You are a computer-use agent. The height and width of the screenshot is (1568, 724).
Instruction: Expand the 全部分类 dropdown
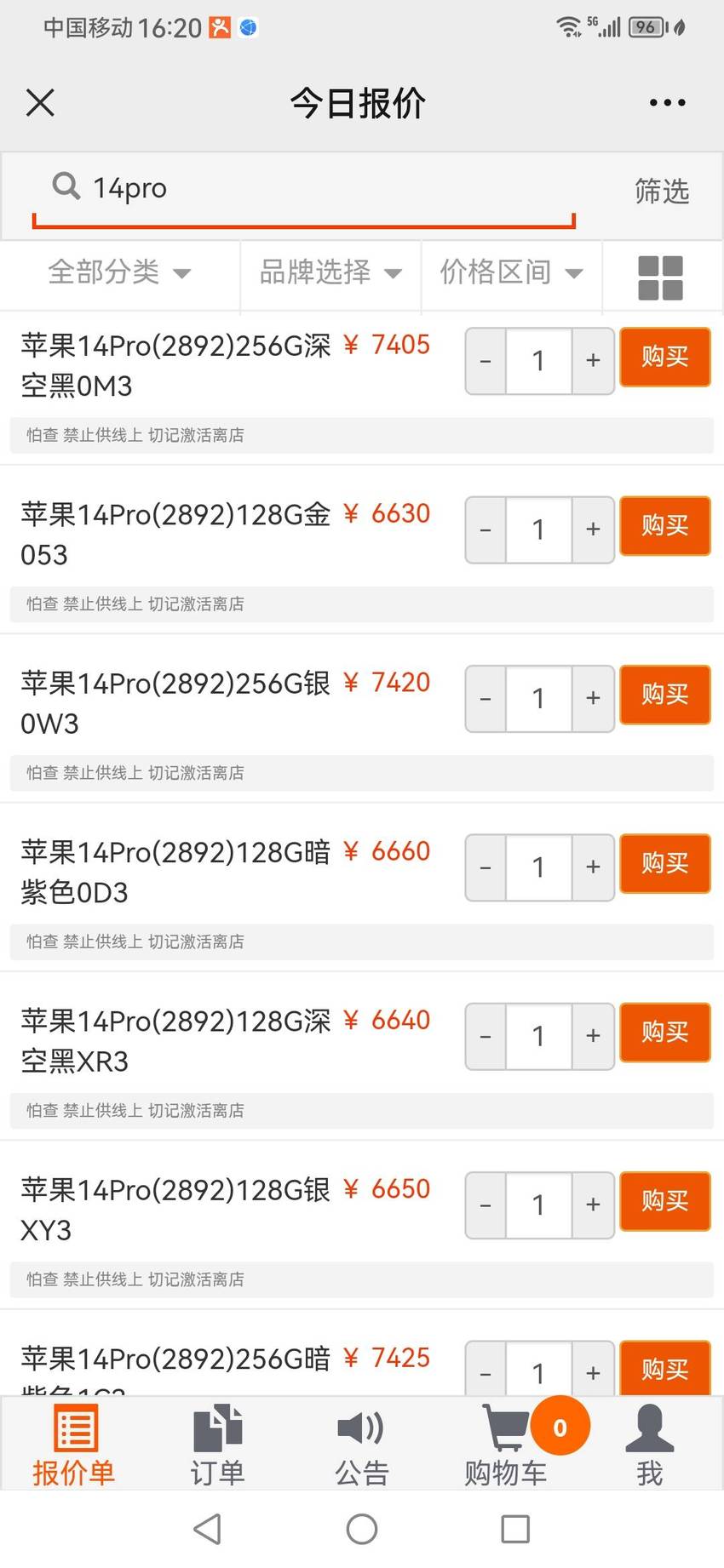point(119,272)
